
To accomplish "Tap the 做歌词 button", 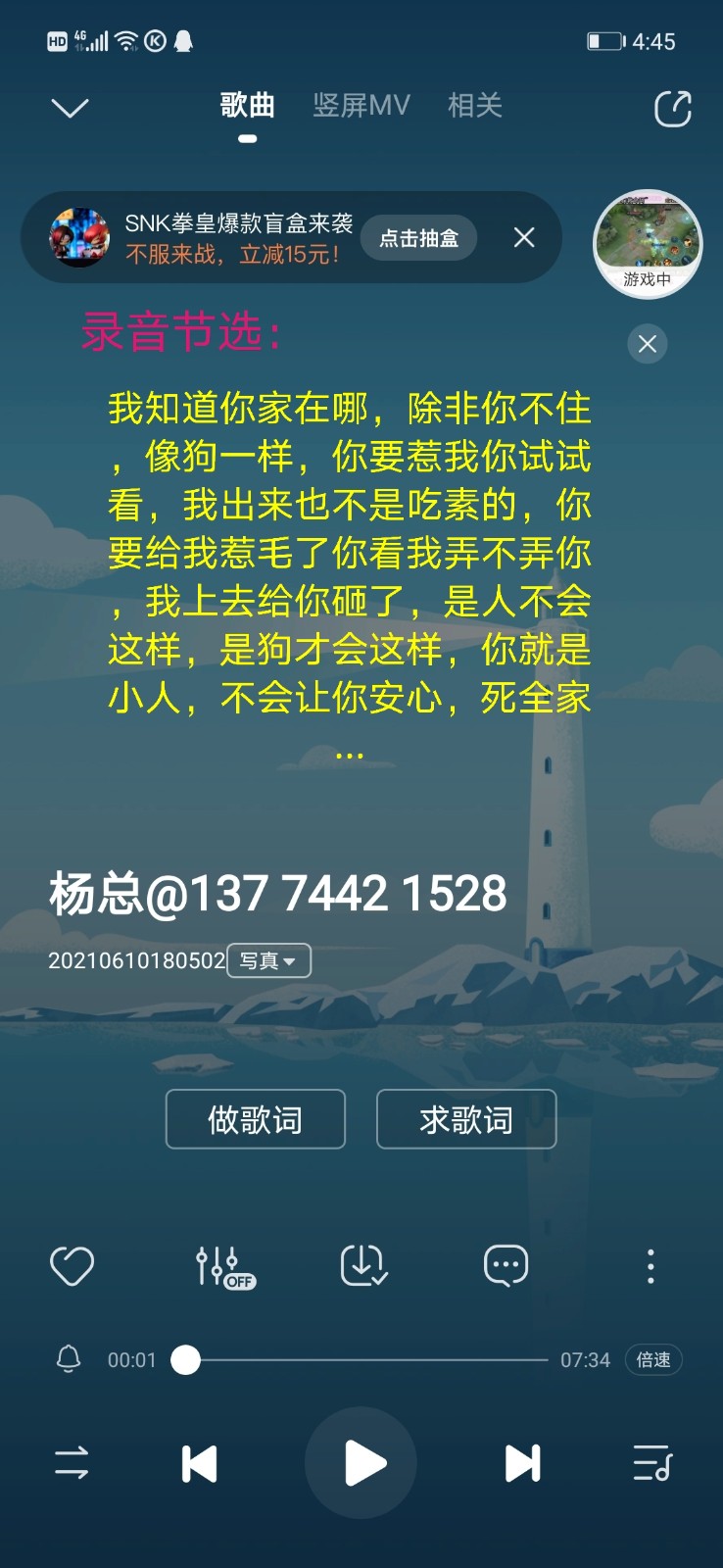I will [255, 1119].
